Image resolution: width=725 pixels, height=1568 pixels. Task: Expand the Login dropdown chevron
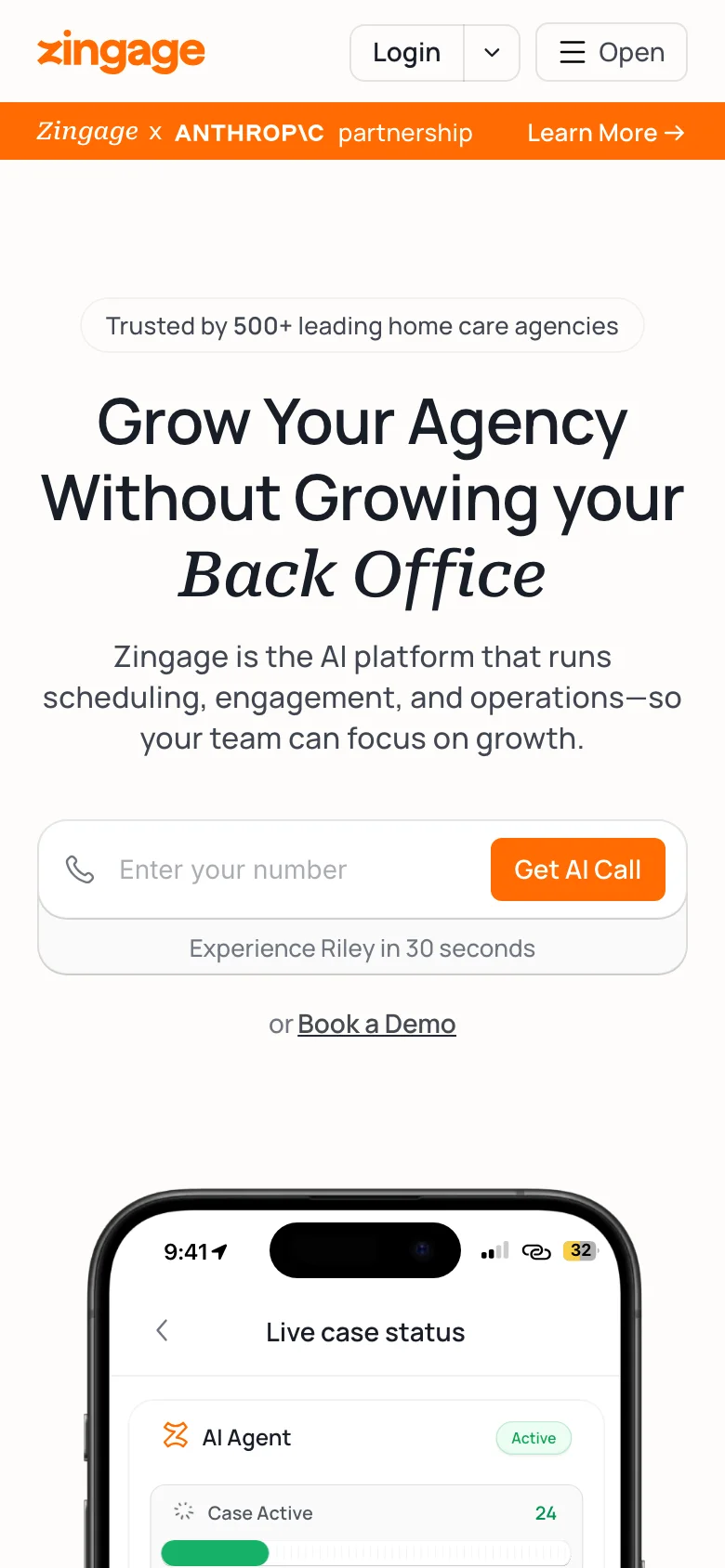[x=492, y=53]
